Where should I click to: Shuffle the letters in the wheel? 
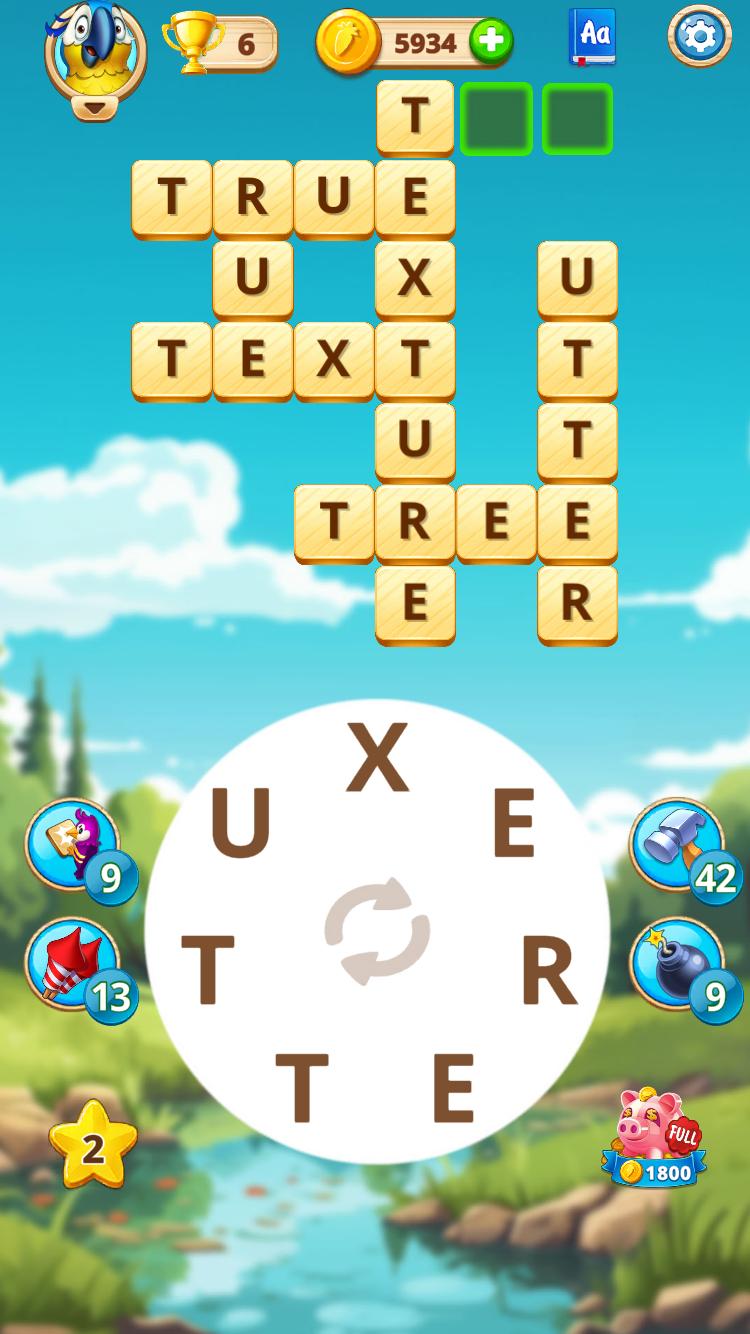tap(377, 931)
